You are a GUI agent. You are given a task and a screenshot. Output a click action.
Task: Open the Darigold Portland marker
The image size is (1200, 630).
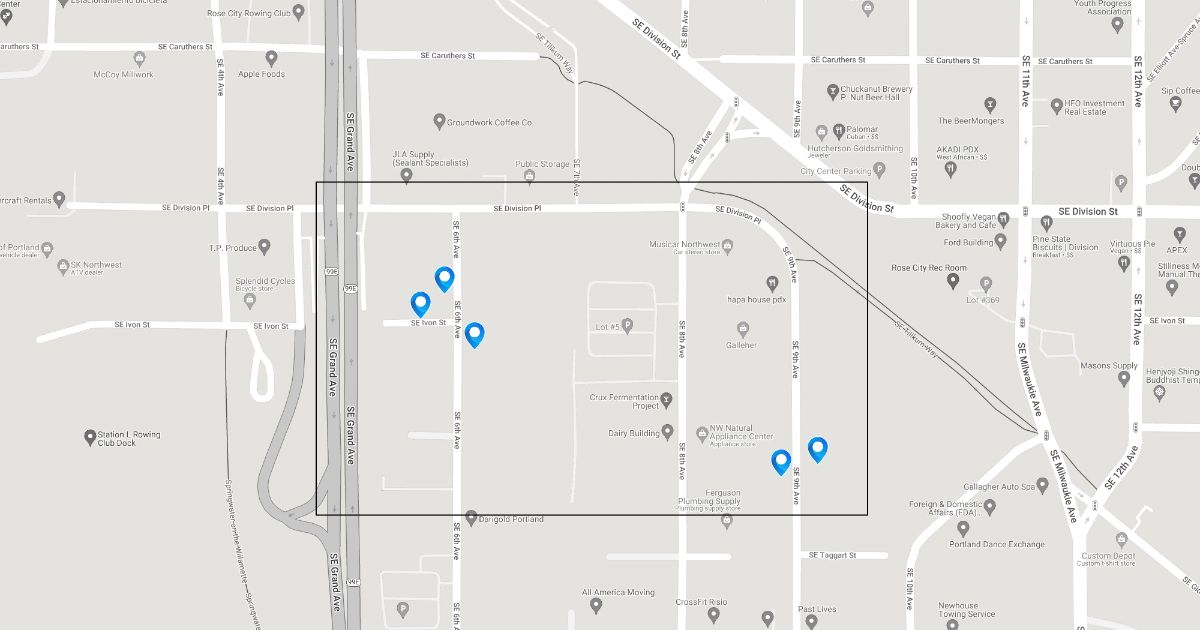click(470, 519)
